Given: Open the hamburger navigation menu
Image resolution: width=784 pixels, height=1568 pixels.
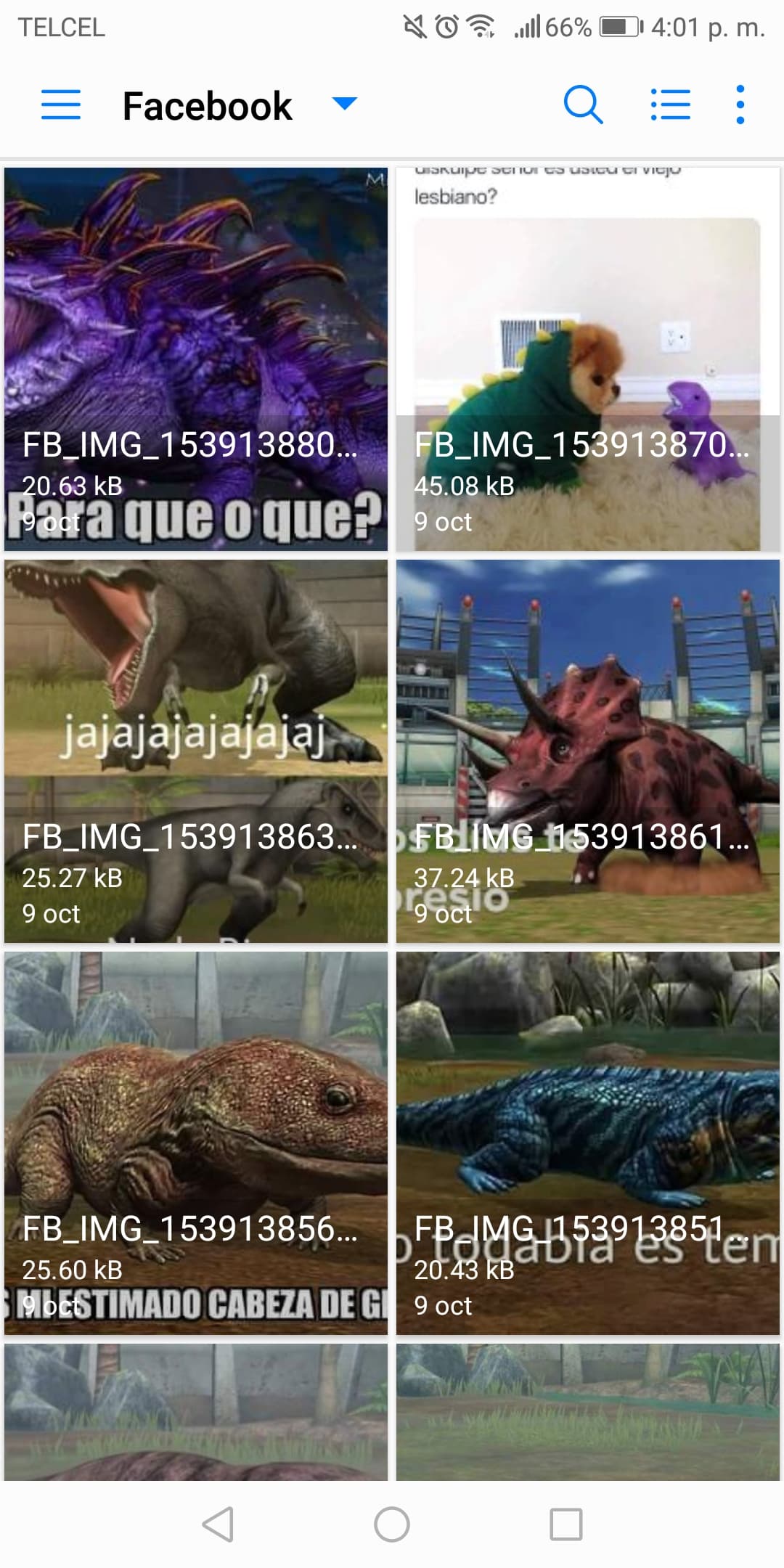Looking at the screenshot, I should click(x=61, y=105).
